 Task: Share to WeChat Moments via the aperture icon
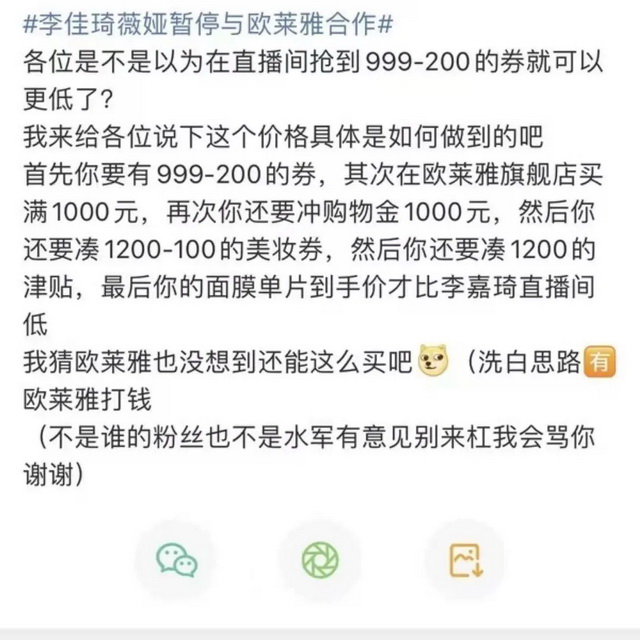[x=320, y=558]
